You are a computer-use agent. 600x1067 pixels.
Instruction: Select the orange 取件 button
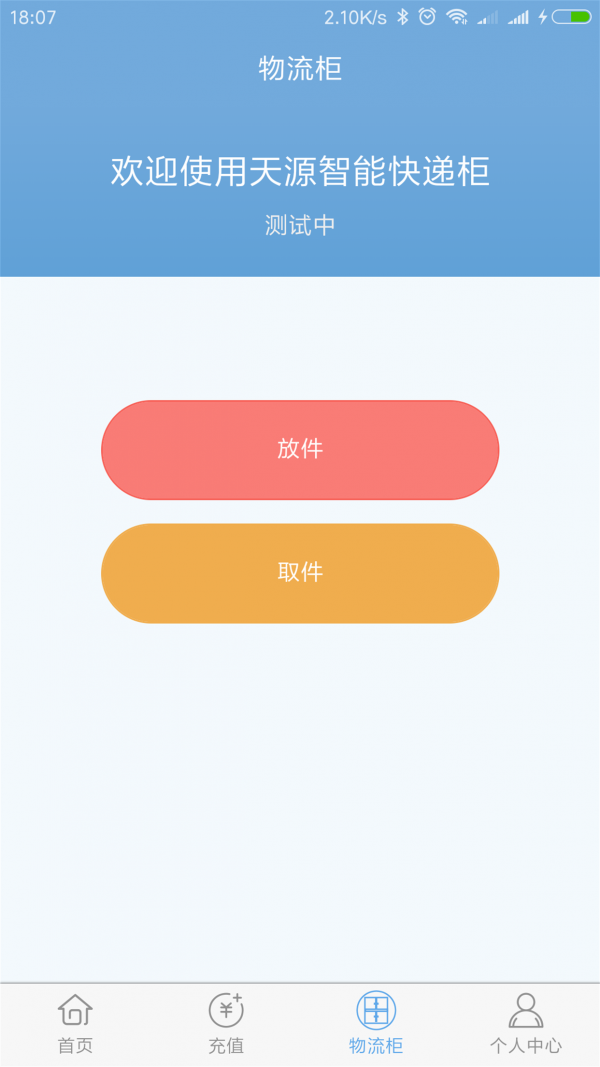pos(300,573)
